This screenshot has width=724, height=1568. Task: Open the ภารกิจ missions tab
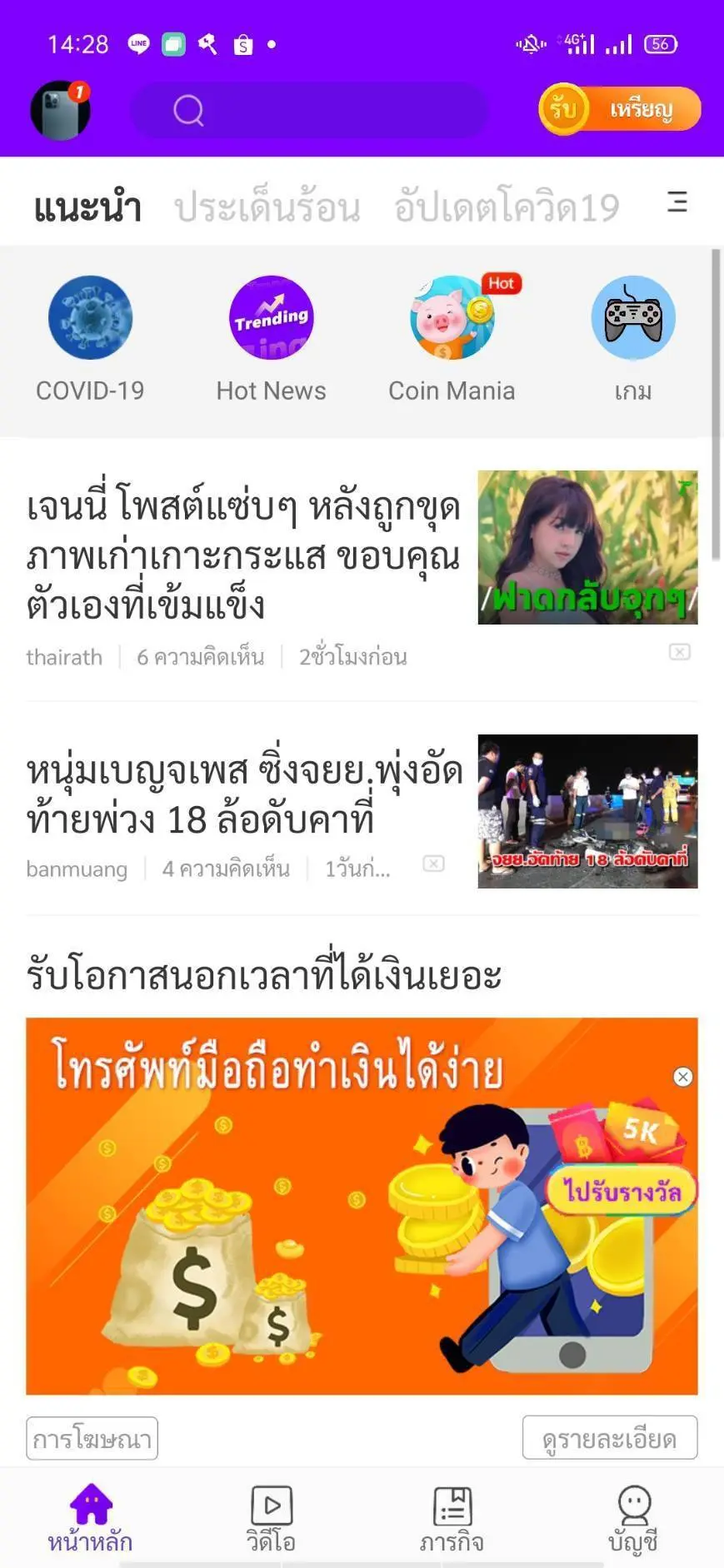click(x=452, y=1520)
